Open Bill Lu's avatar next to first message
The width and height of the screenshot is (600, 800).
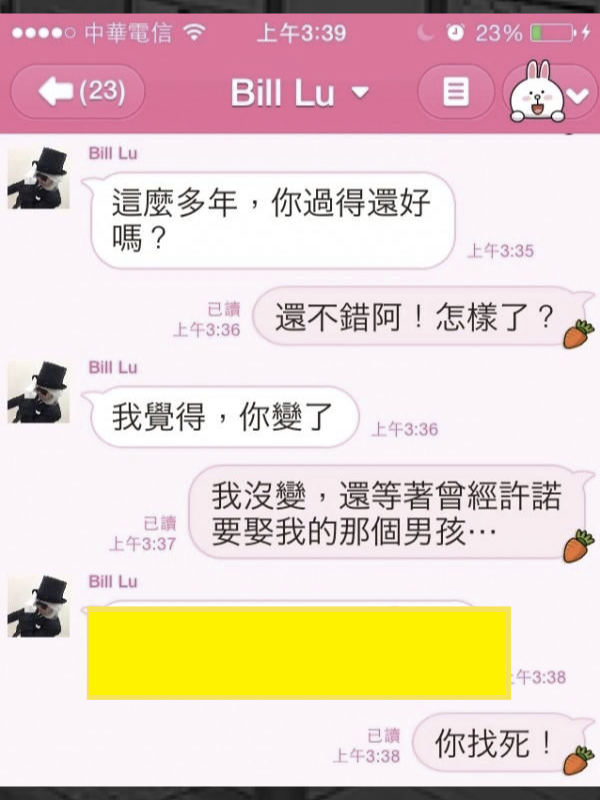click(x=38, y=177)
